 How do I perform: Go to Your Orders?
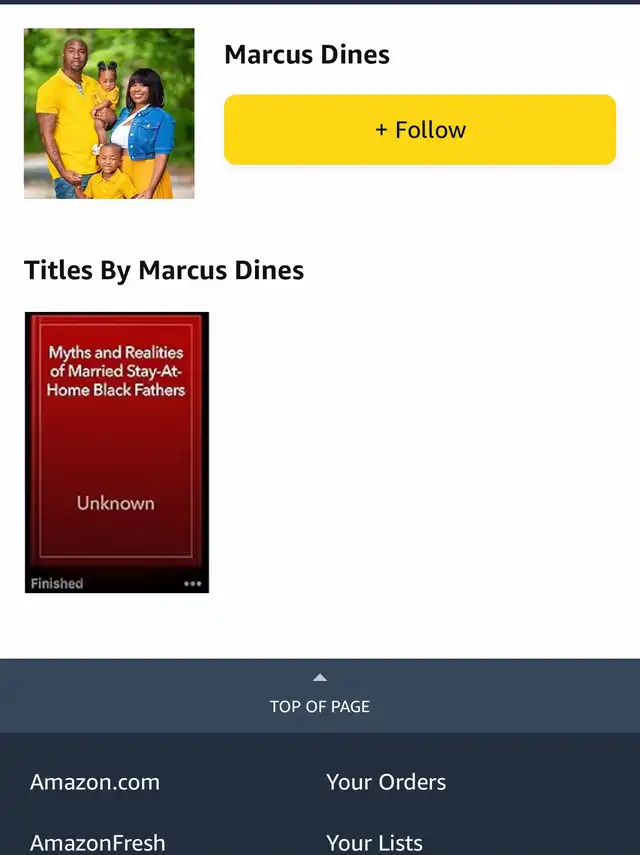pos(386,782)
